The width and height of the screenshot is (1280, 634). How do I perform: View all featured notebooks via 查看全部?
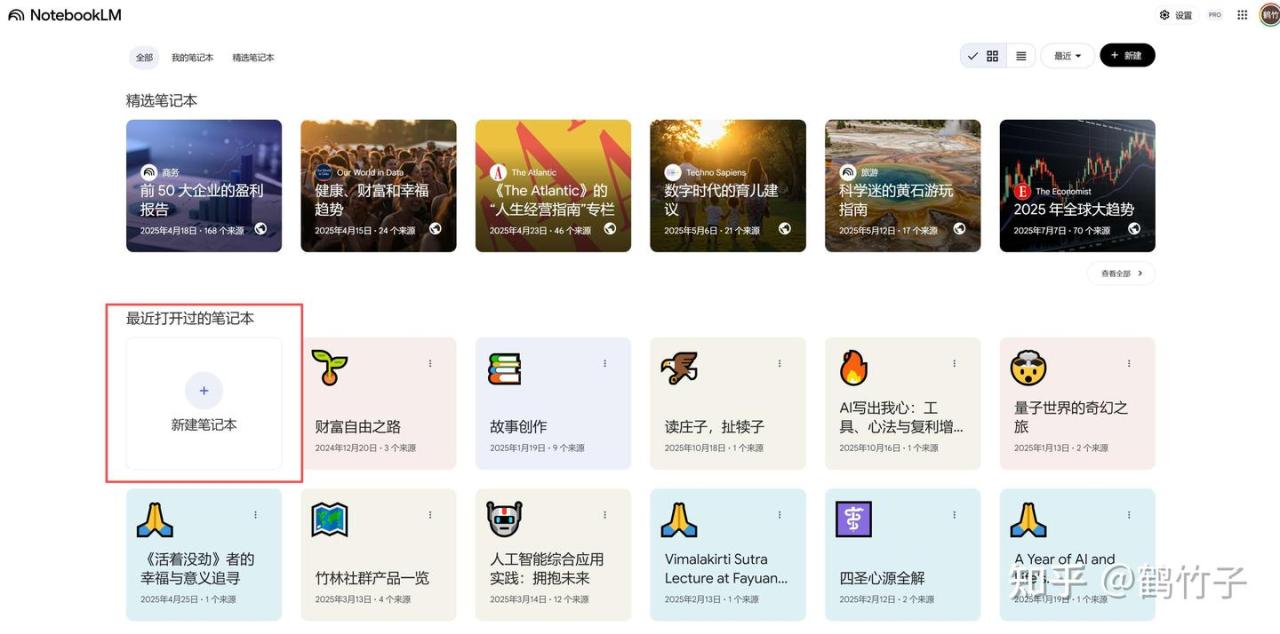point(1121,273)
